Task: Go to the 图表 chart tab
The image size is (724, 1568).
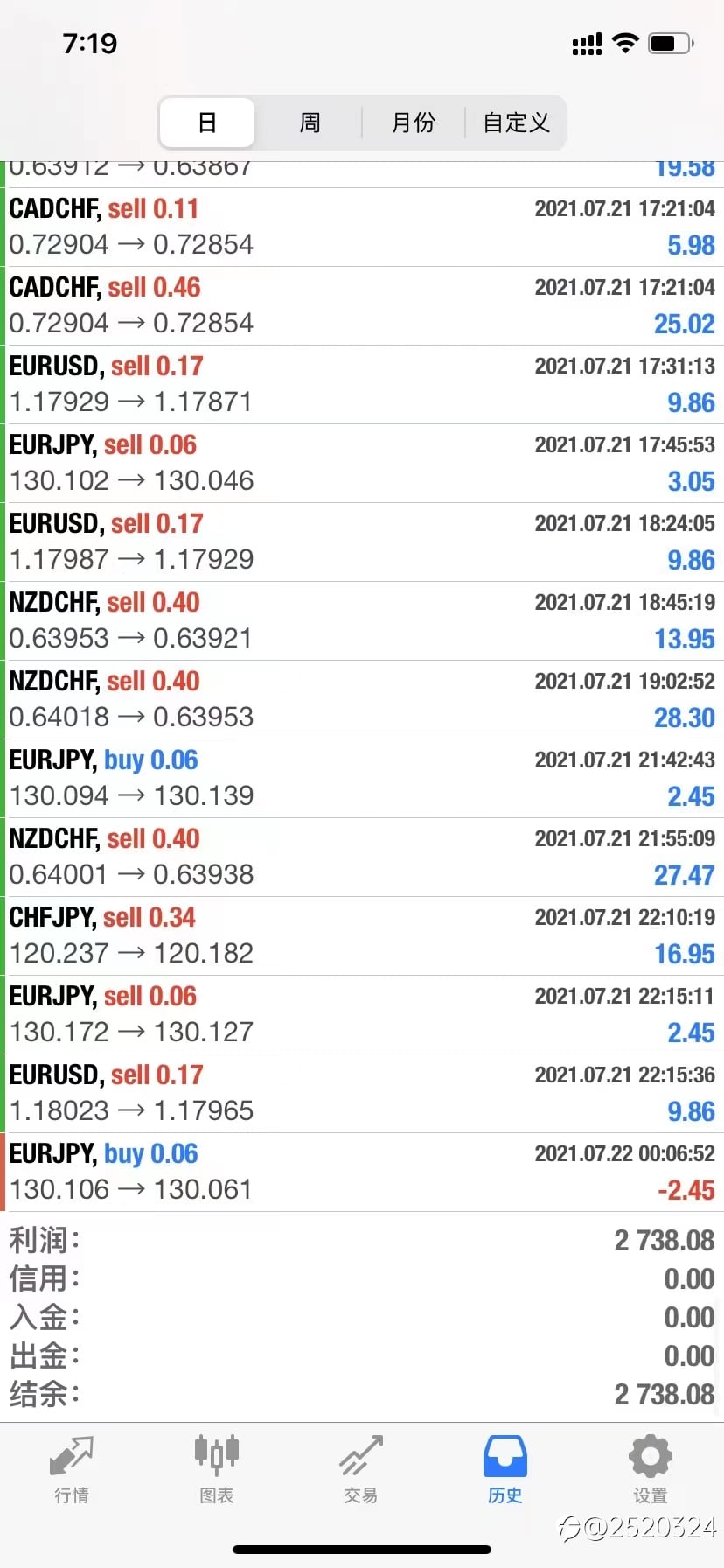Action: point(217,1470)
